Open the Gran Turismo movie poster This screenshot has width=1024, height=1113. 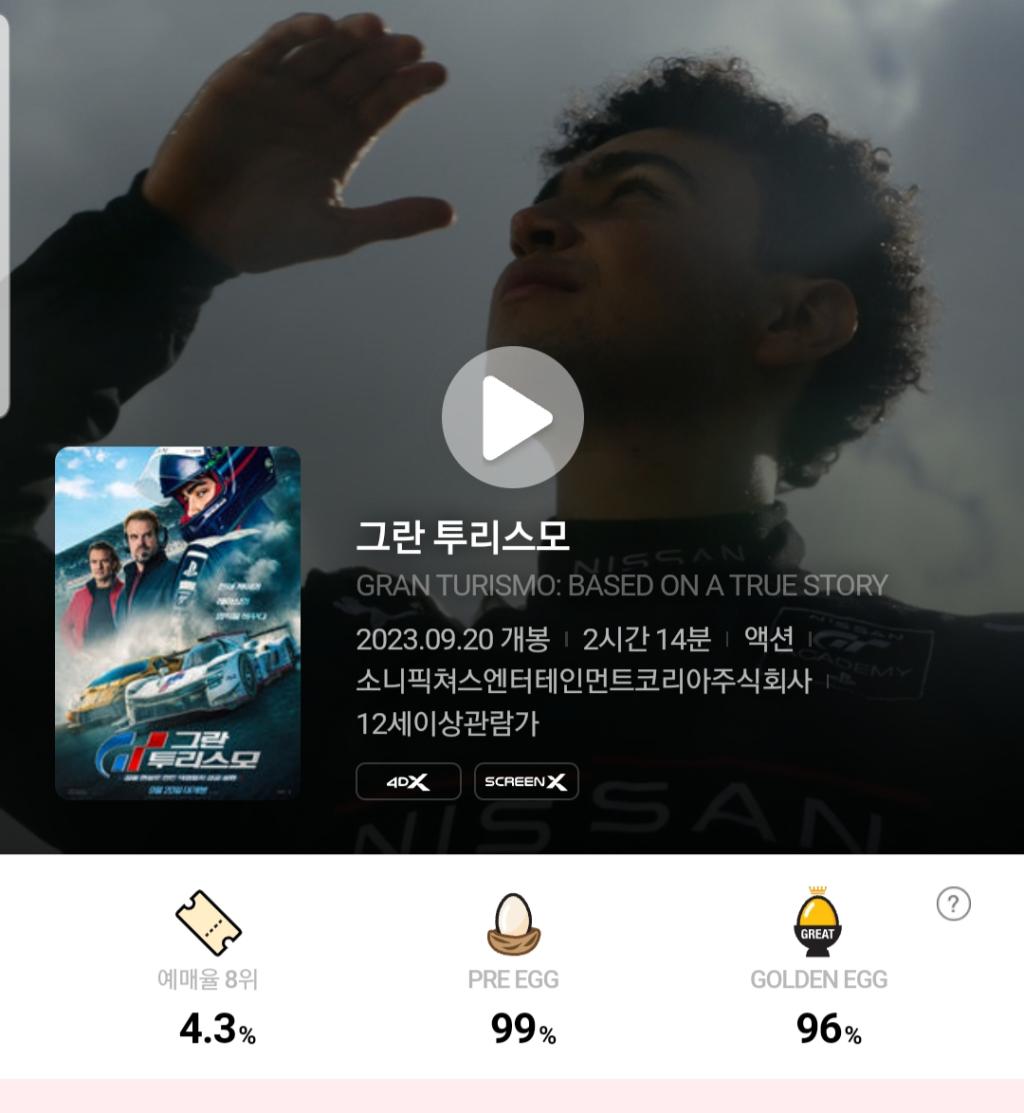coord(177,623)
